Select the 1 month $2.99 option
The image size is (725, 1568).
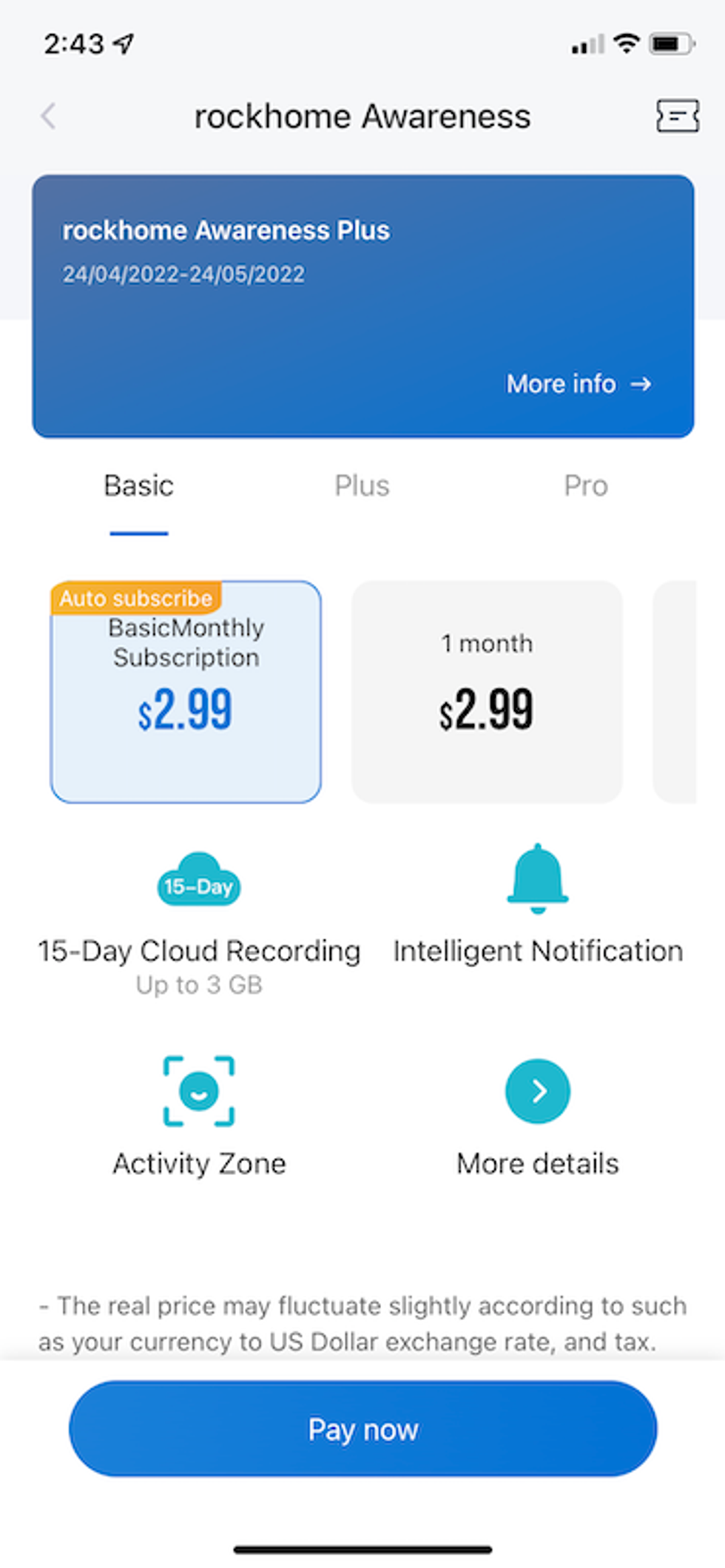click(x=487, y=692)
